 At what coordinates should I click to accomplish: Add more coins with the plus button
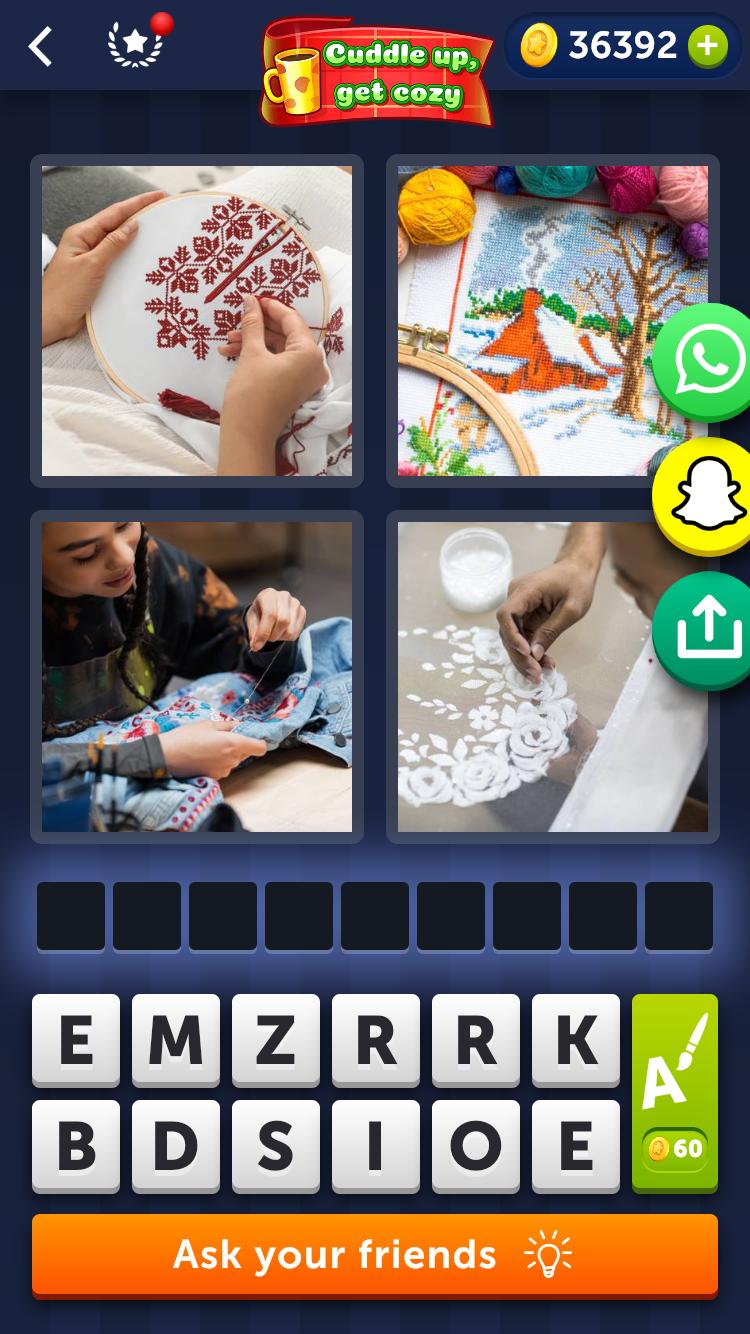(708, 46)
